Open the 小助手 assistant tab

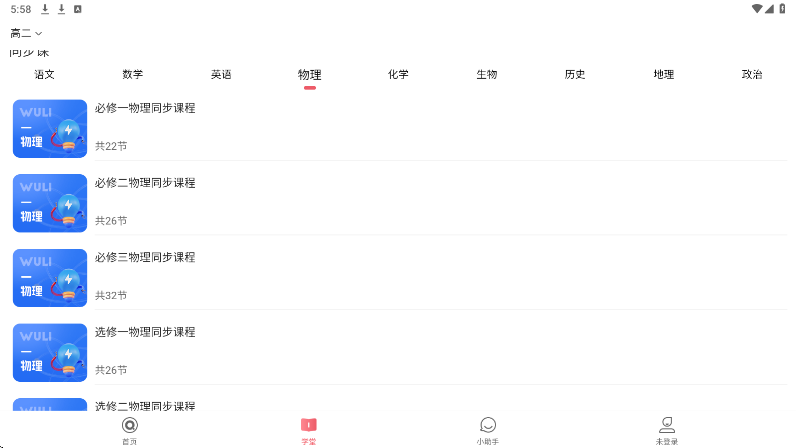(487, 431)
